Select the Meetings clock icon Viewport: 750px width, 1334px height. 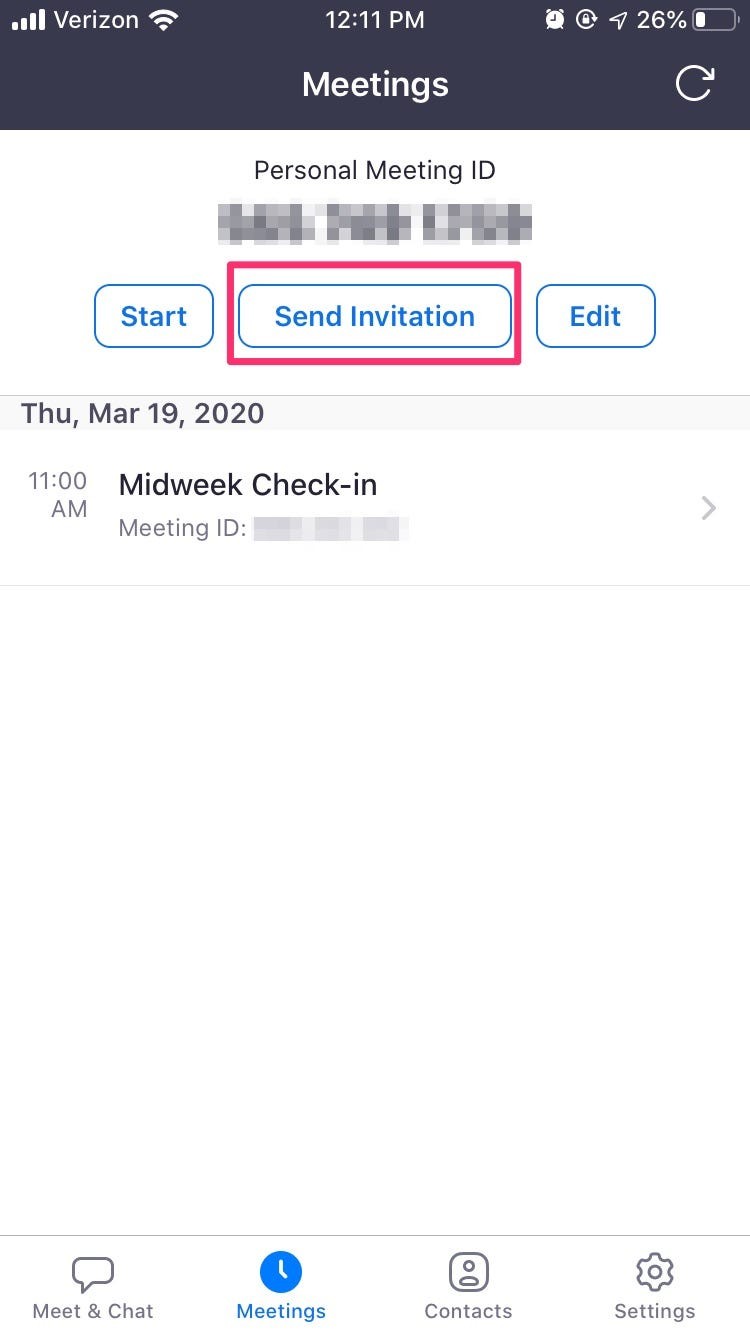point(281,1271)
